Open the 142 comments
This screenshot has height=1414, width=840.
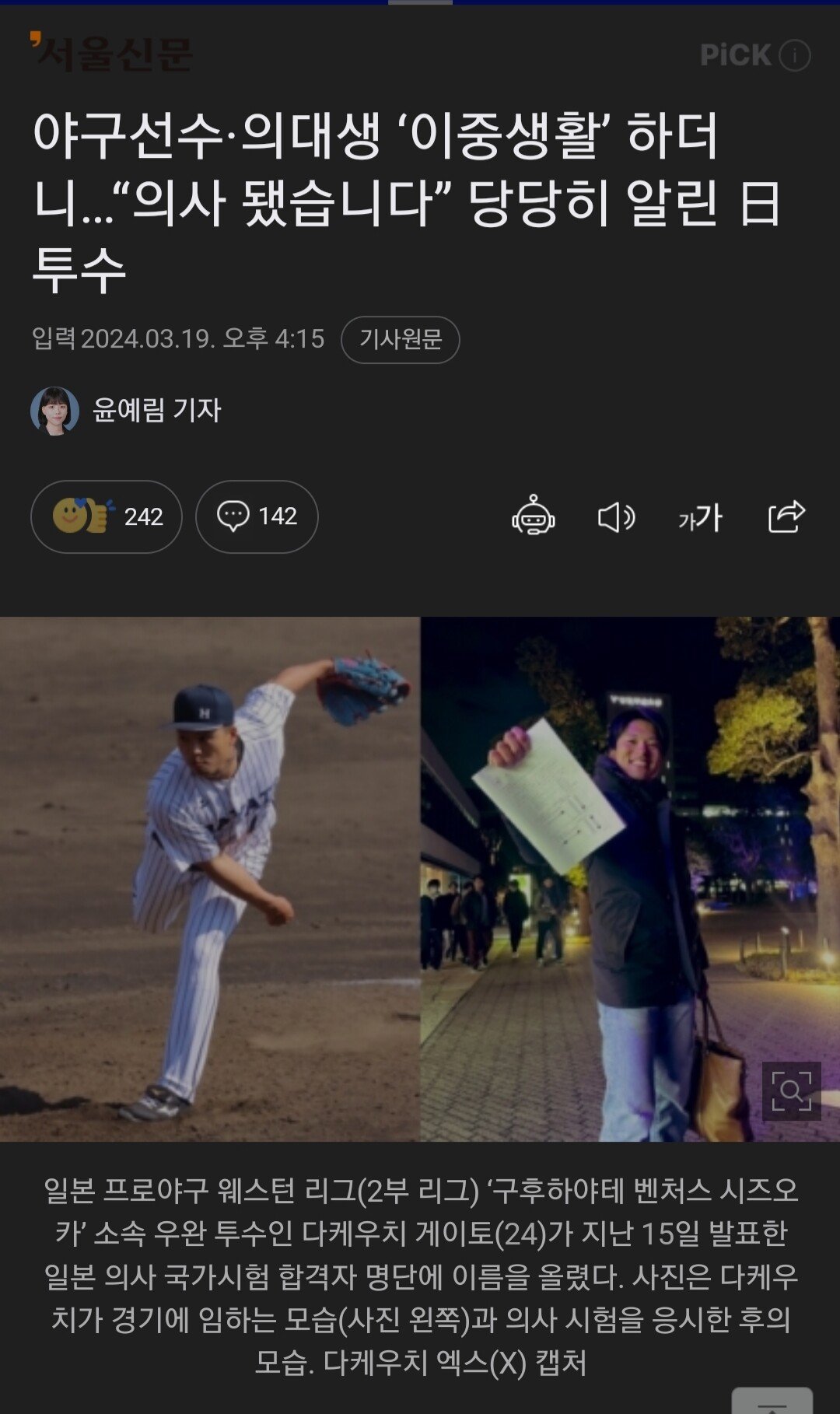pyautogui.click(x=257, y=516)
